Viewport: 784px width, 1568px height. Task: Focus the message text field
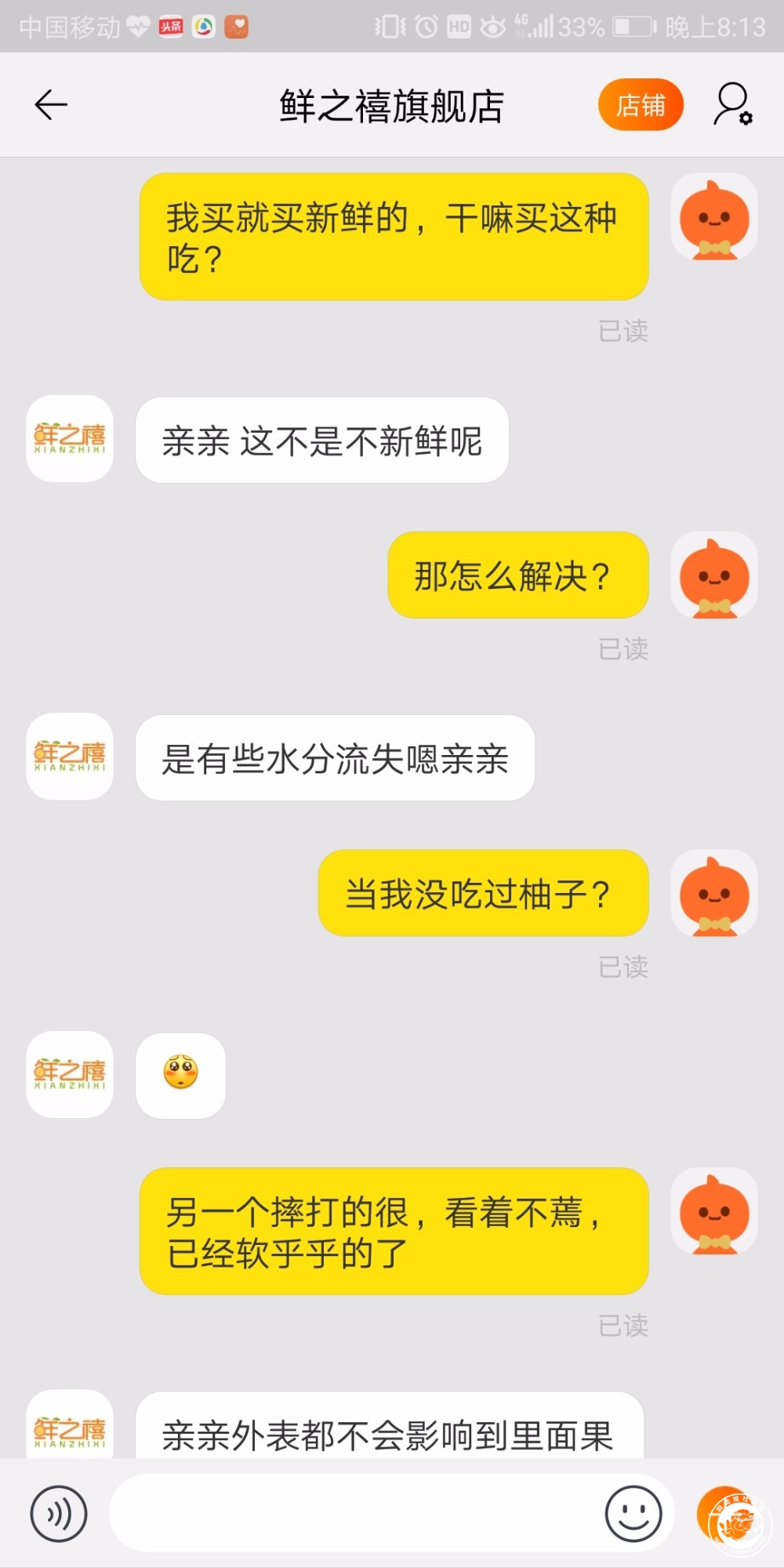point(353,1513)
